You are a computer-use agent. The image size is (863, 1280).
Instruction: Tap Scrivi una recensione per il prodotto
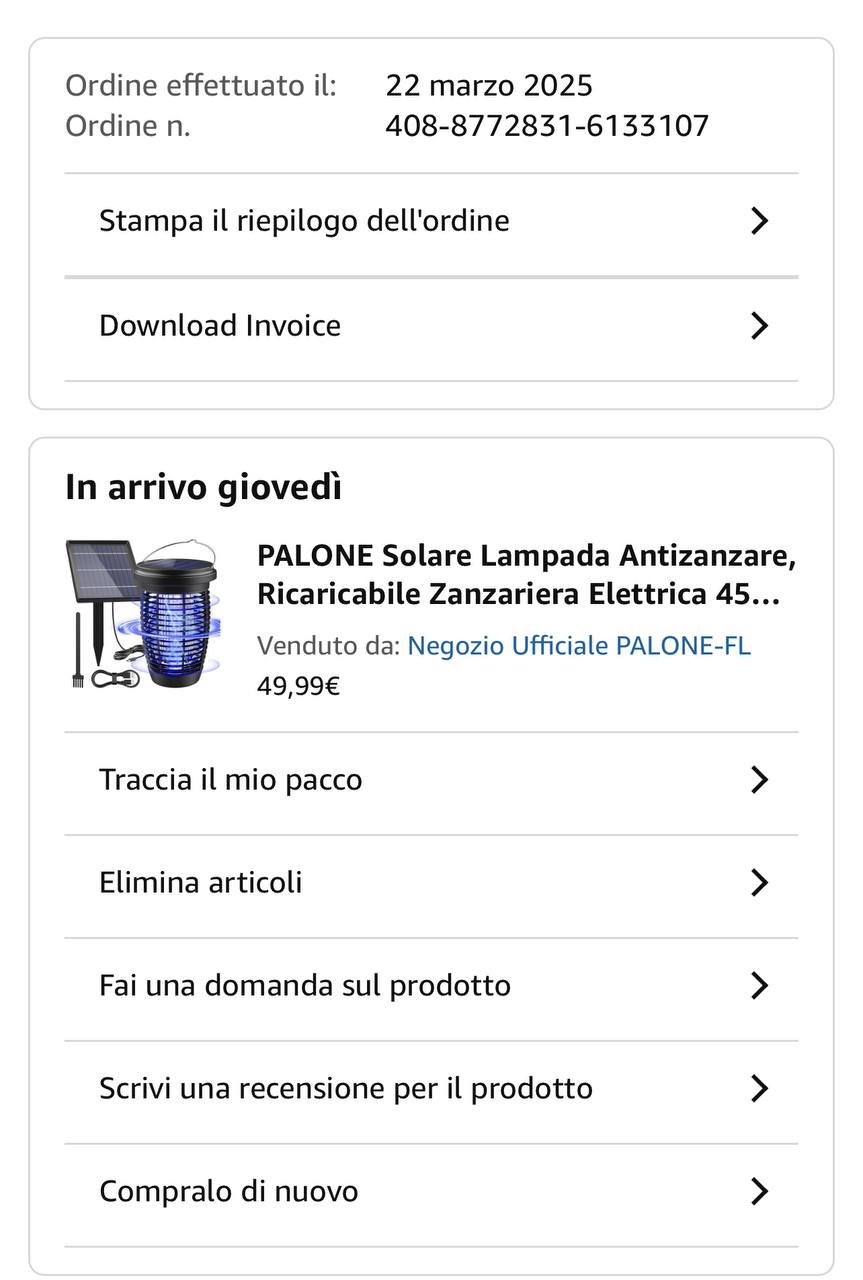tap(431, 1089)
